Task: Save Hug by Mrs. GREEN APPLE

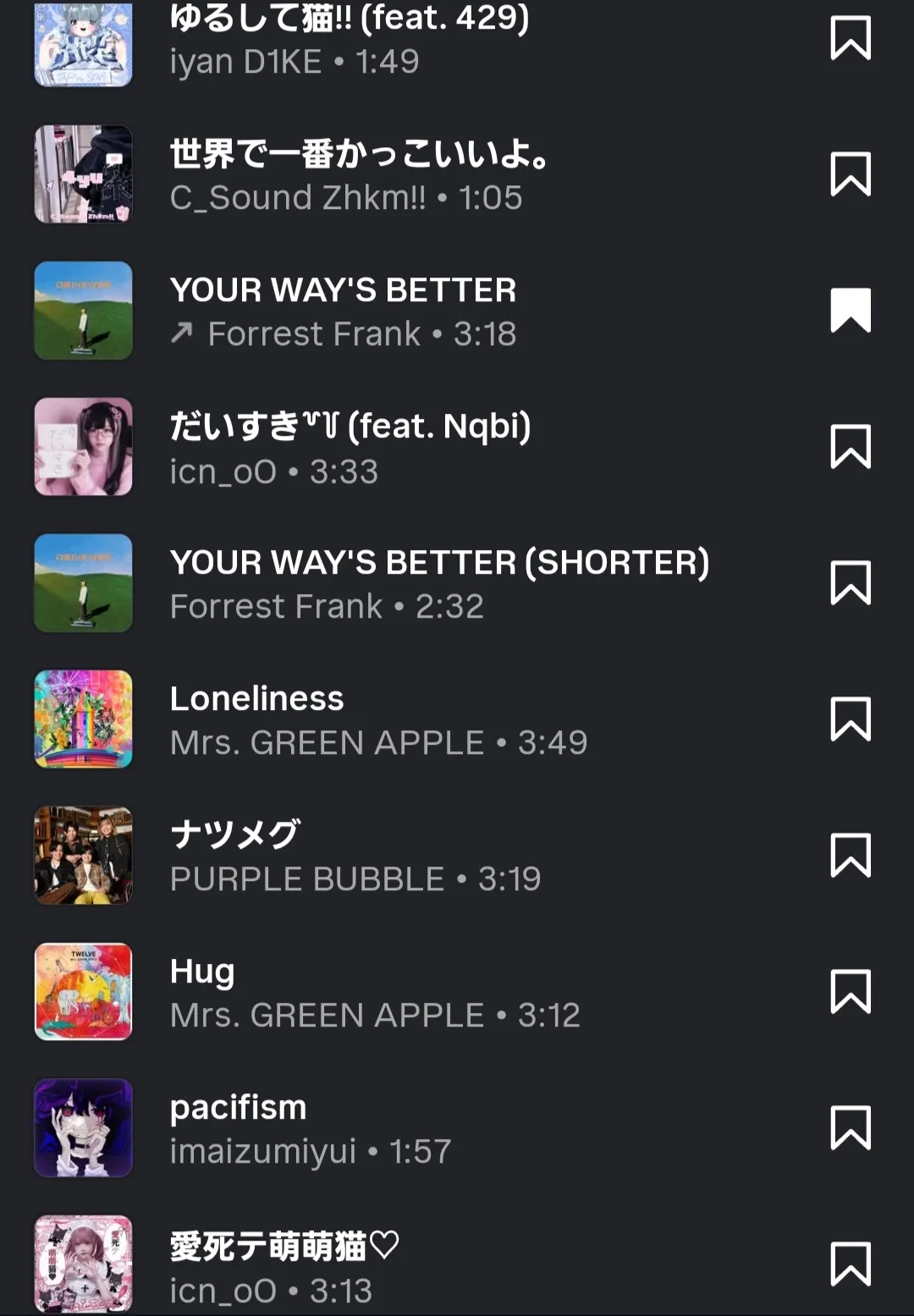Action: (850, 992)
